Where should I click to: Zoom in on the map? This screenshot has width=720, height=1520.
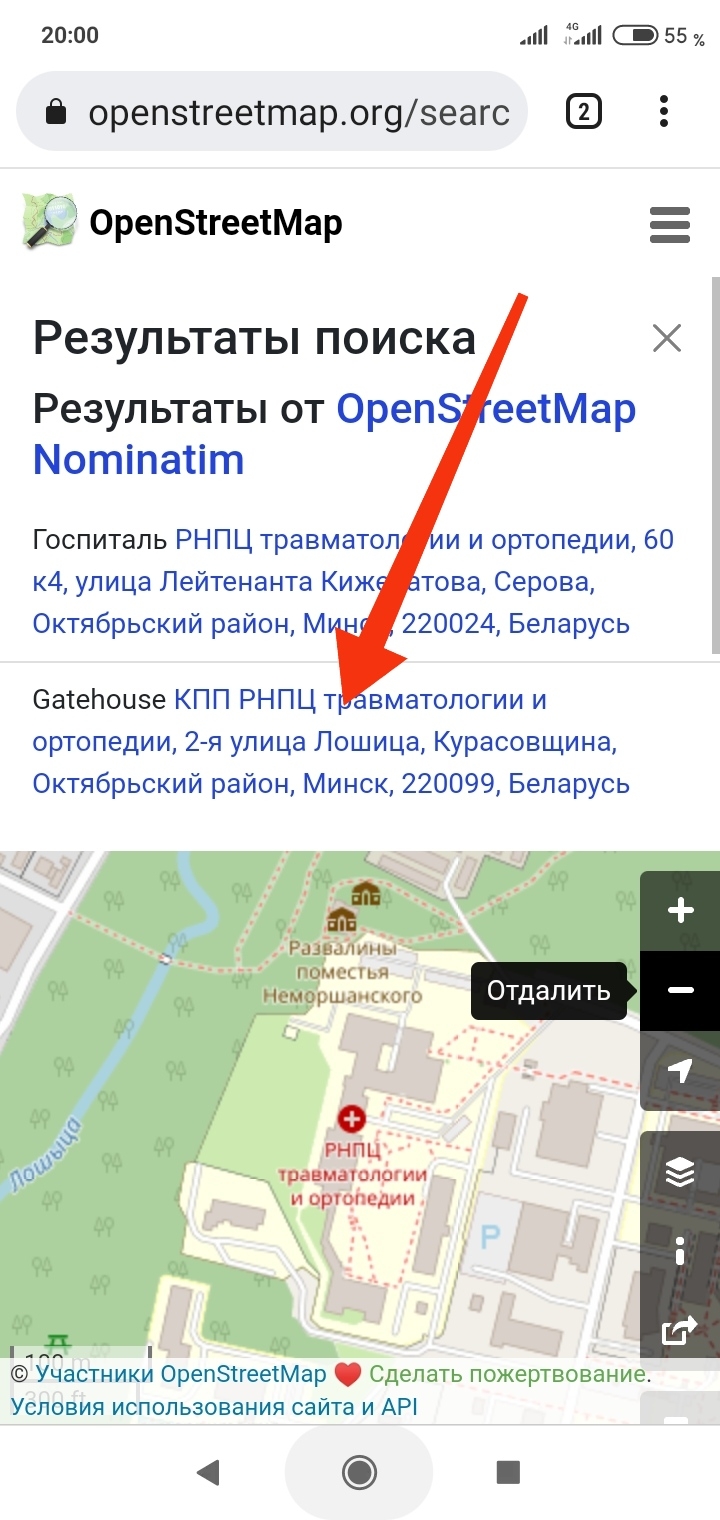coord(680,911)
